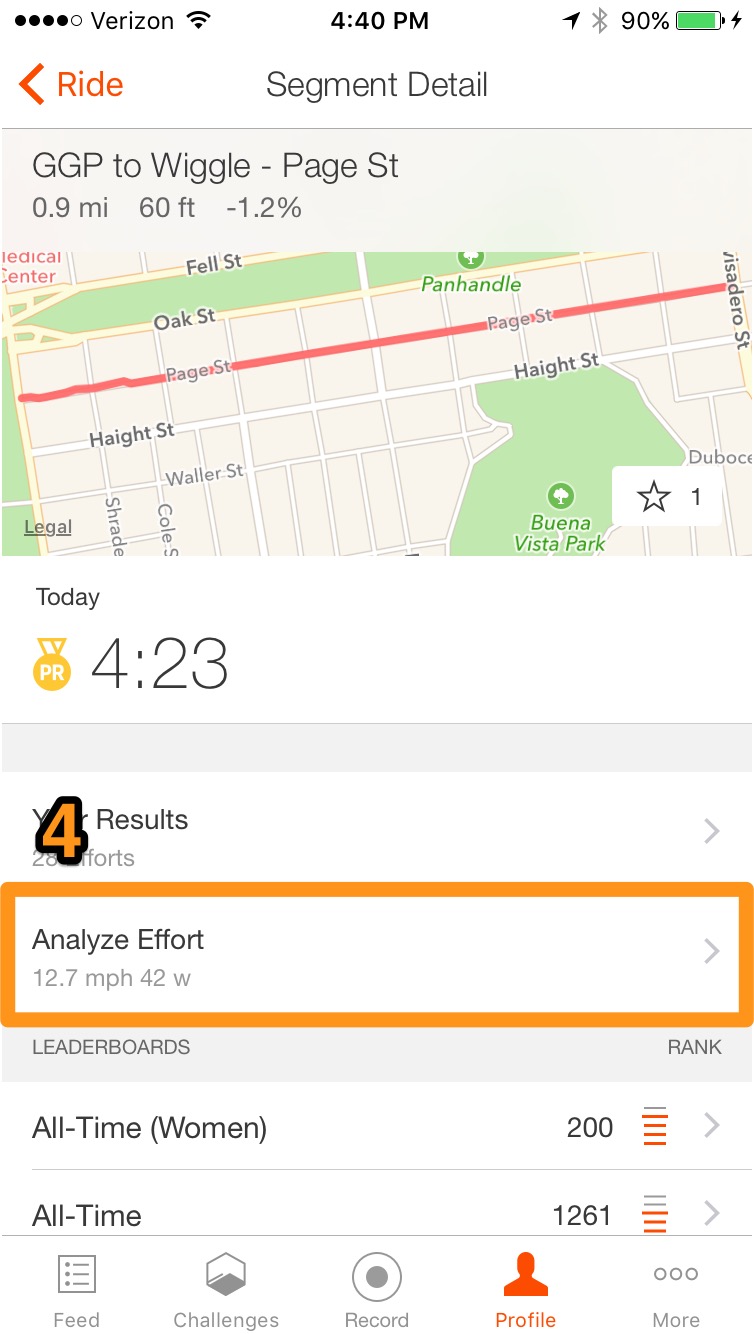
Task: Open Analyze Effort
Action: point(377,957)
